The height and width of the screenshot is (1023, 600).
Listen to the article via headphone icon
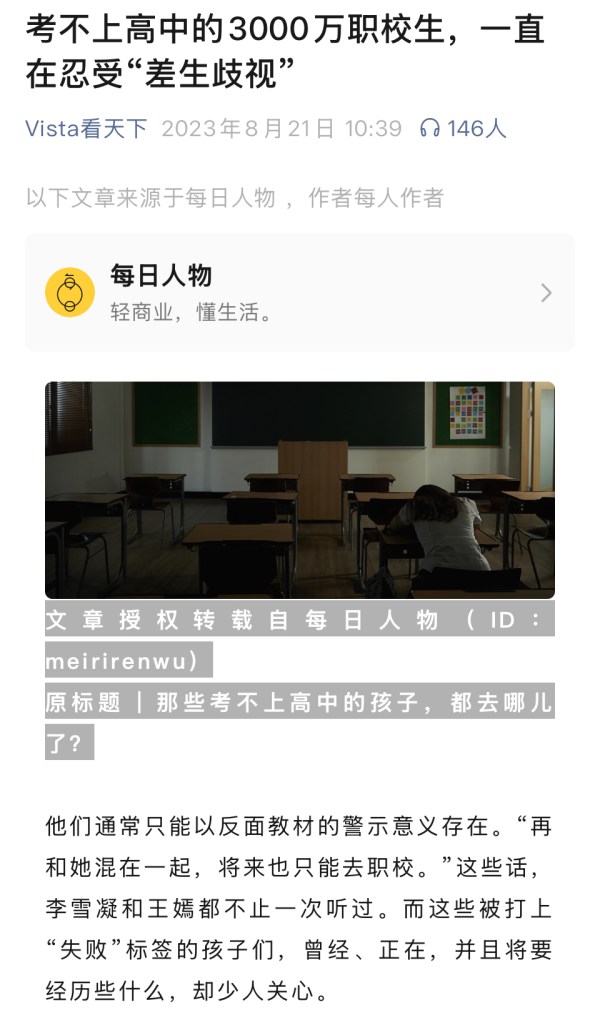coord(430,129)
